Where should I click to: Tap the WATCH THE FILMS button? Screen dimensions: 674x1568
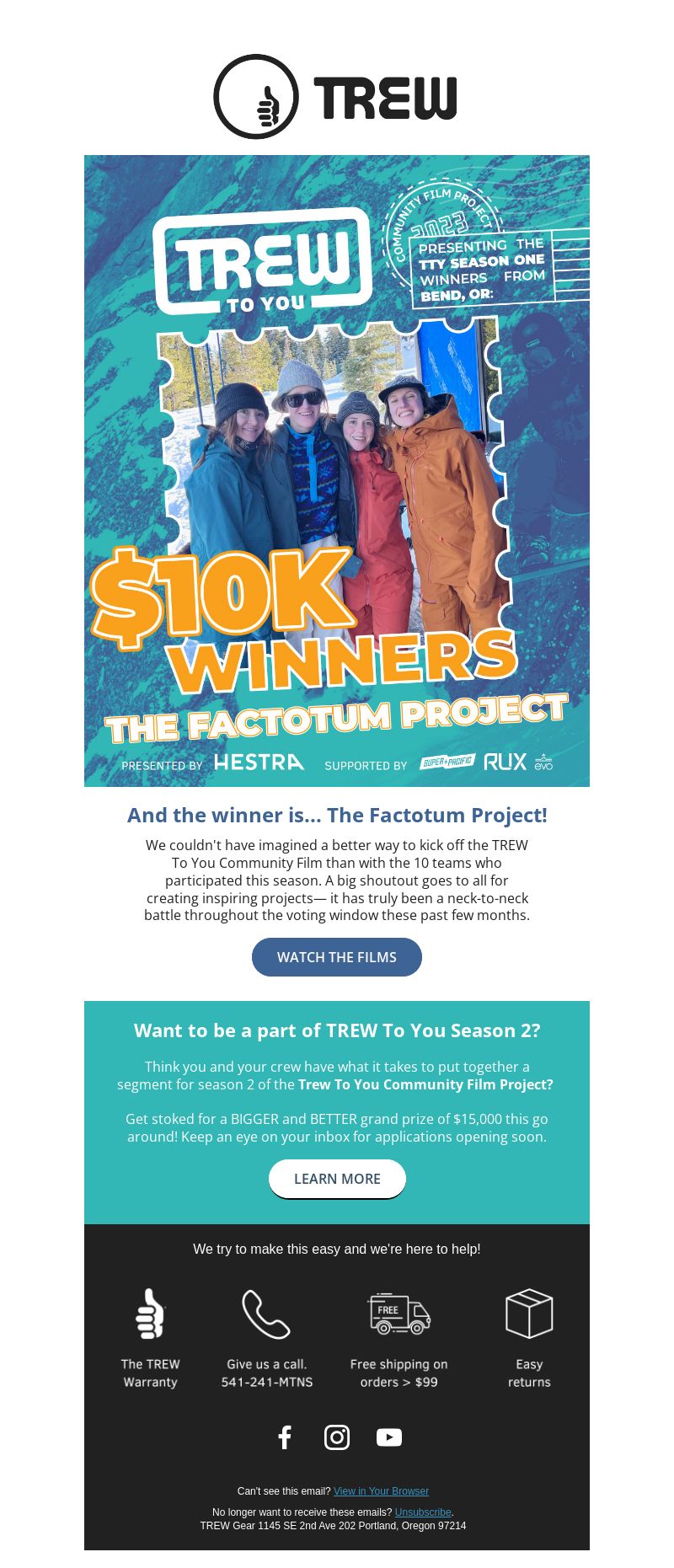pyautogui.click(x=337, y=957)
